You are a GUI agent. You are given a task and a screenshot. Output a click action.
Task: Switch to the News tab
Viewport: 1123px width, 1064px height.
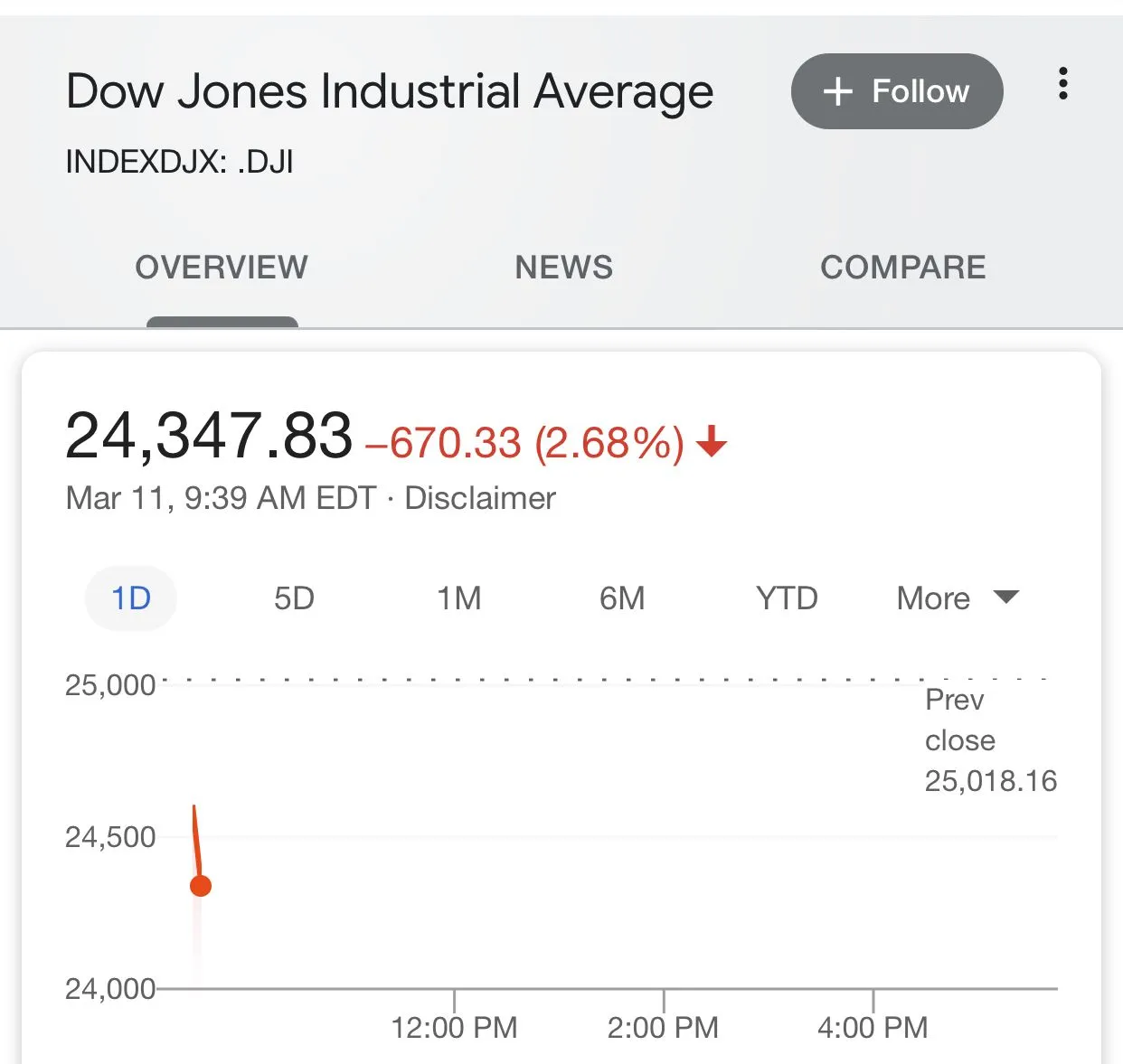[x=563, y=268]
